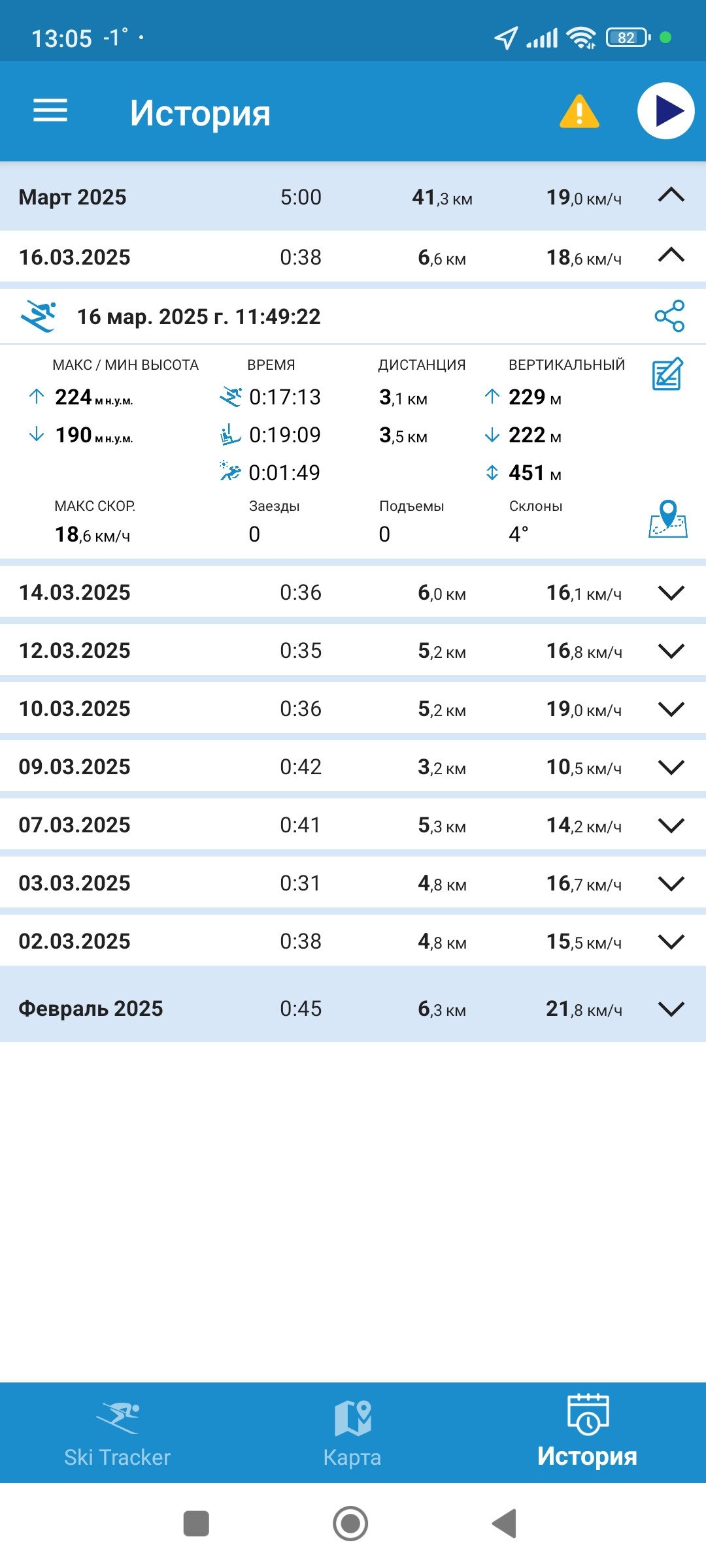Viewport: 706px width, 1568px height.
Task: Expand the 12.03.2025 entry
Action: click(x=671, y=651)
